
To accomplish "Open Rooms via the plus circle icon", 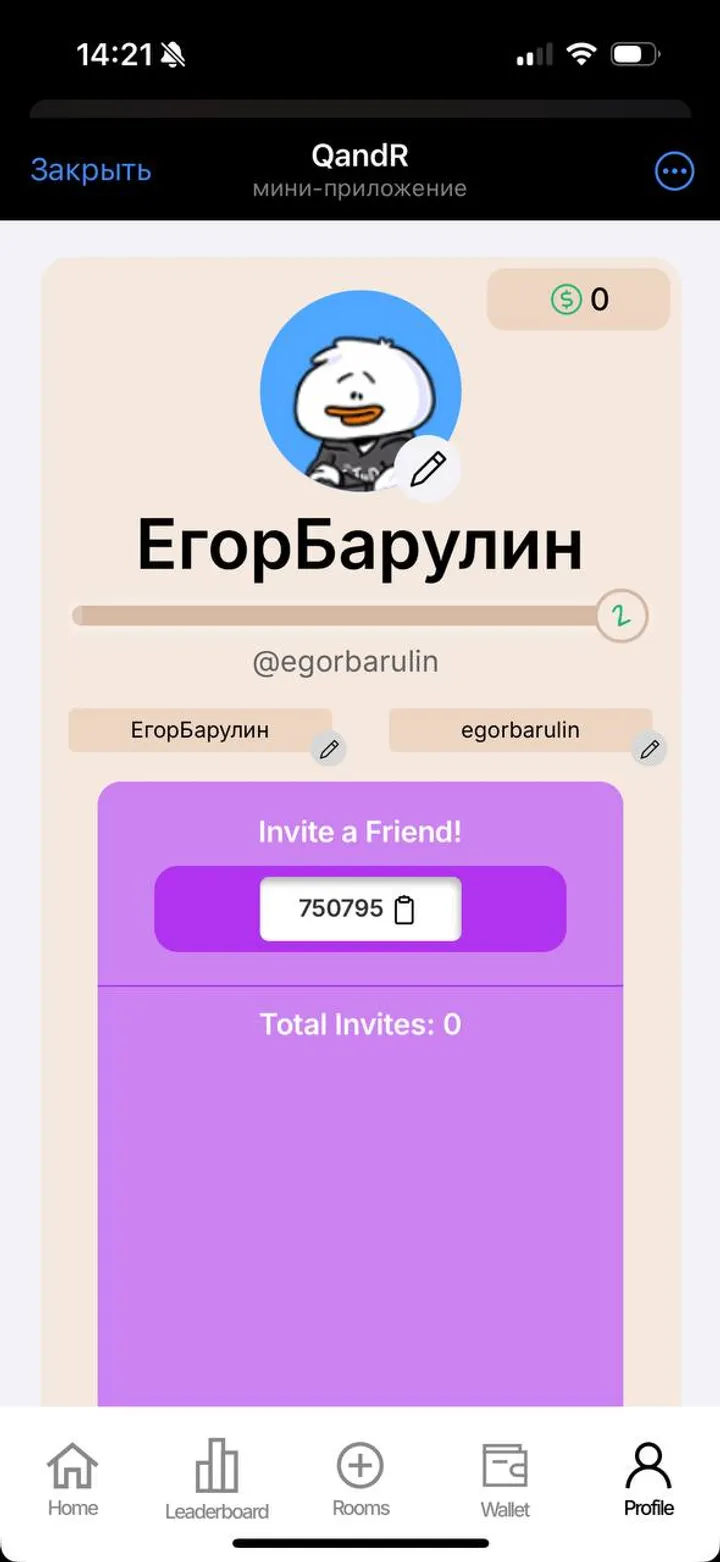I will pos(359,1467).
